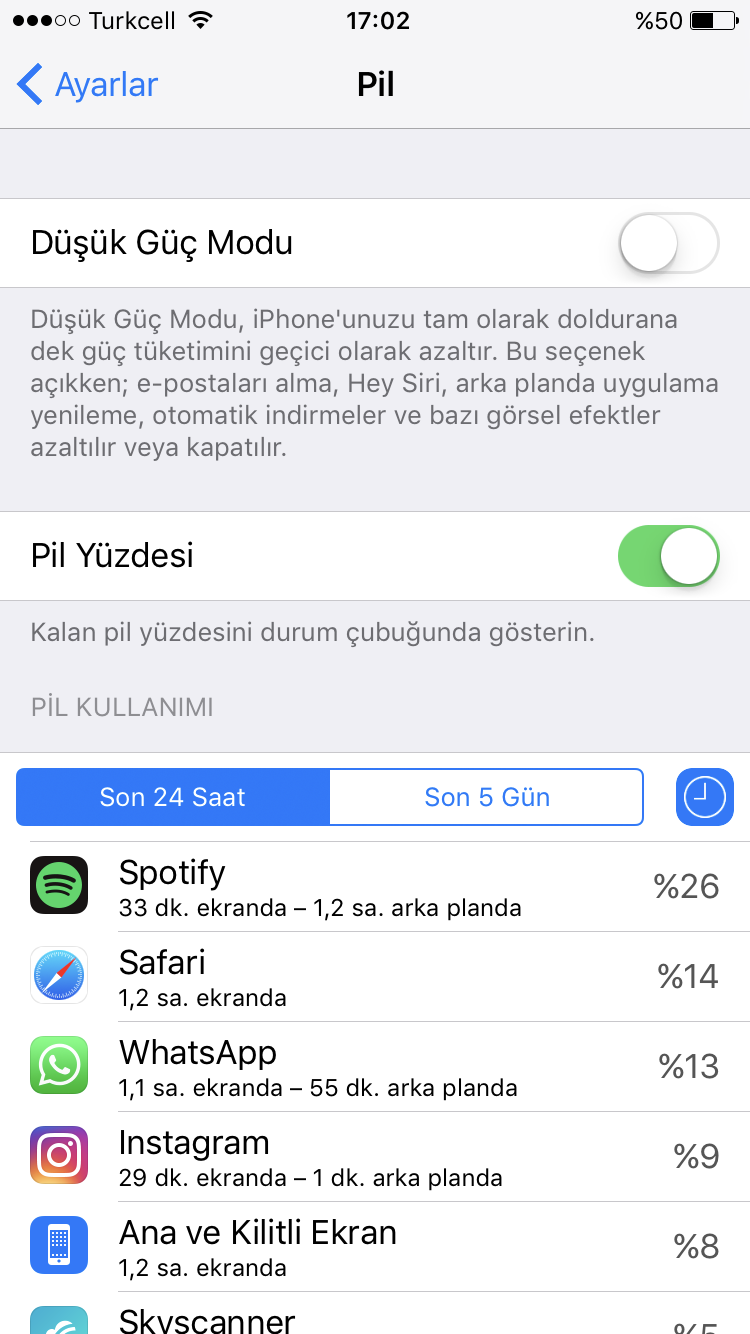Tap the clock icon for usage details
This screenshot has width=750, height=1334.
pos(704,797)
